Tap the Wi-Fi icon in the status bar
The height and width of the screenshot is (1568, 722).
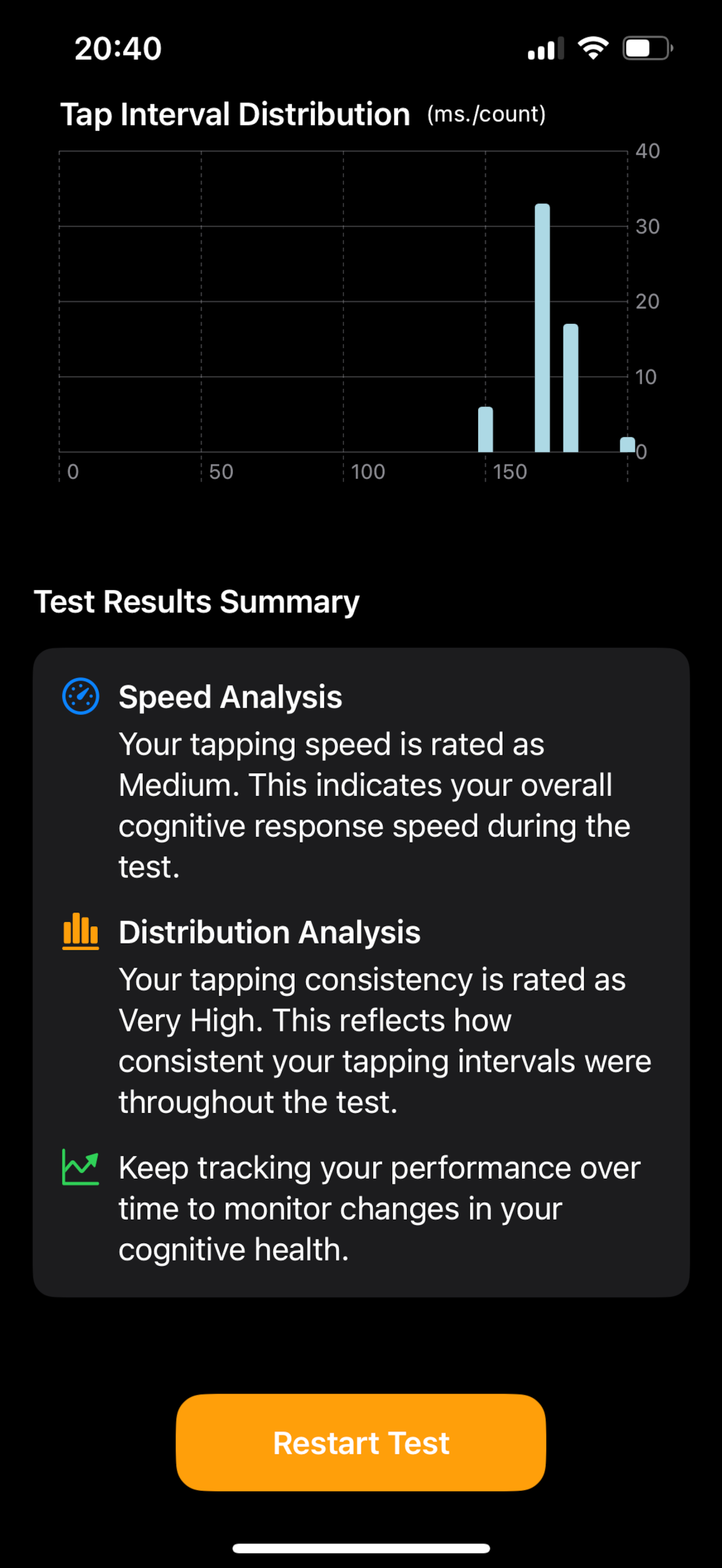(593, 48)
